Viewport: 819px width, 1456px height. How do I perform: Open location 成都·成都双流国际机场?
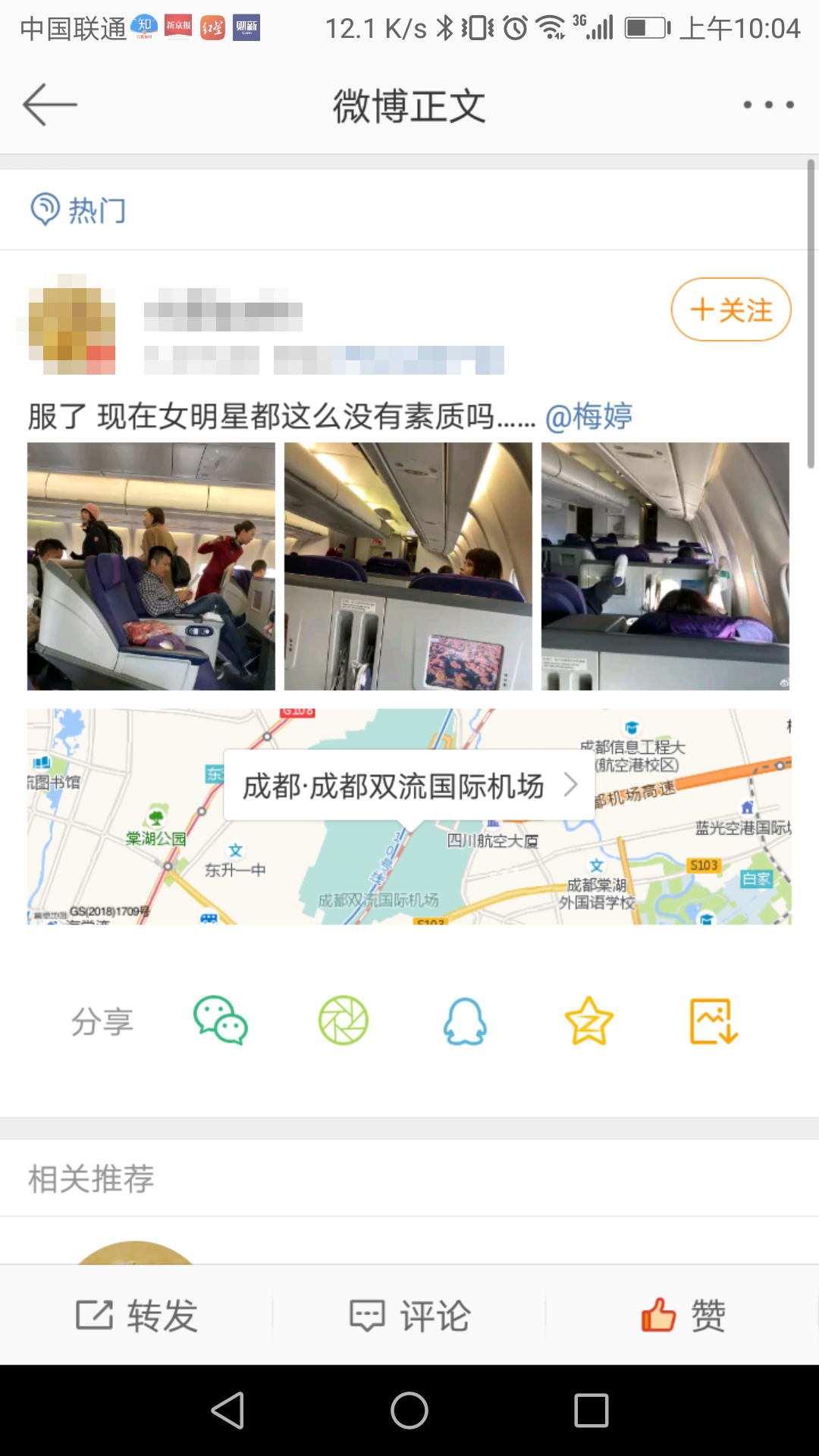click(408, 786)
